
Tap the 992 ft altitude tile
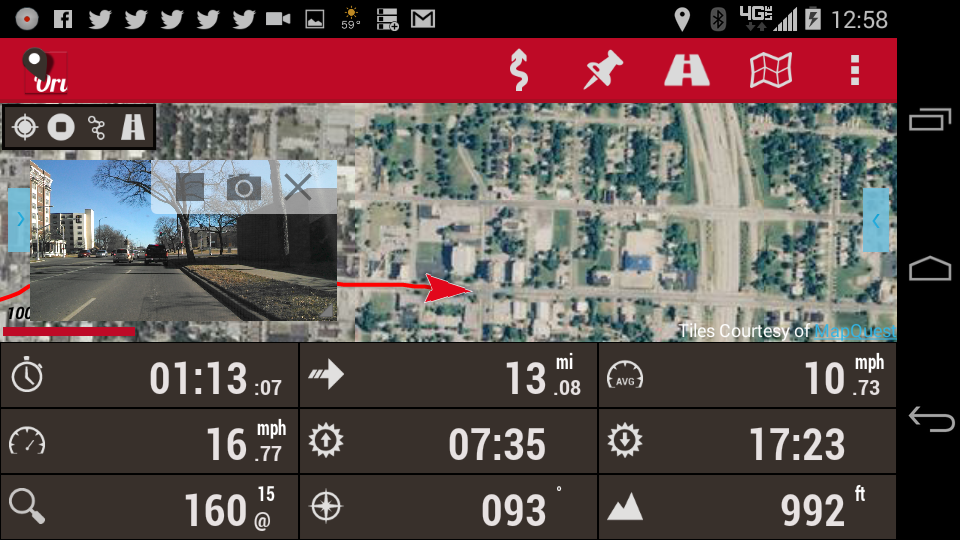coord(747,508)
